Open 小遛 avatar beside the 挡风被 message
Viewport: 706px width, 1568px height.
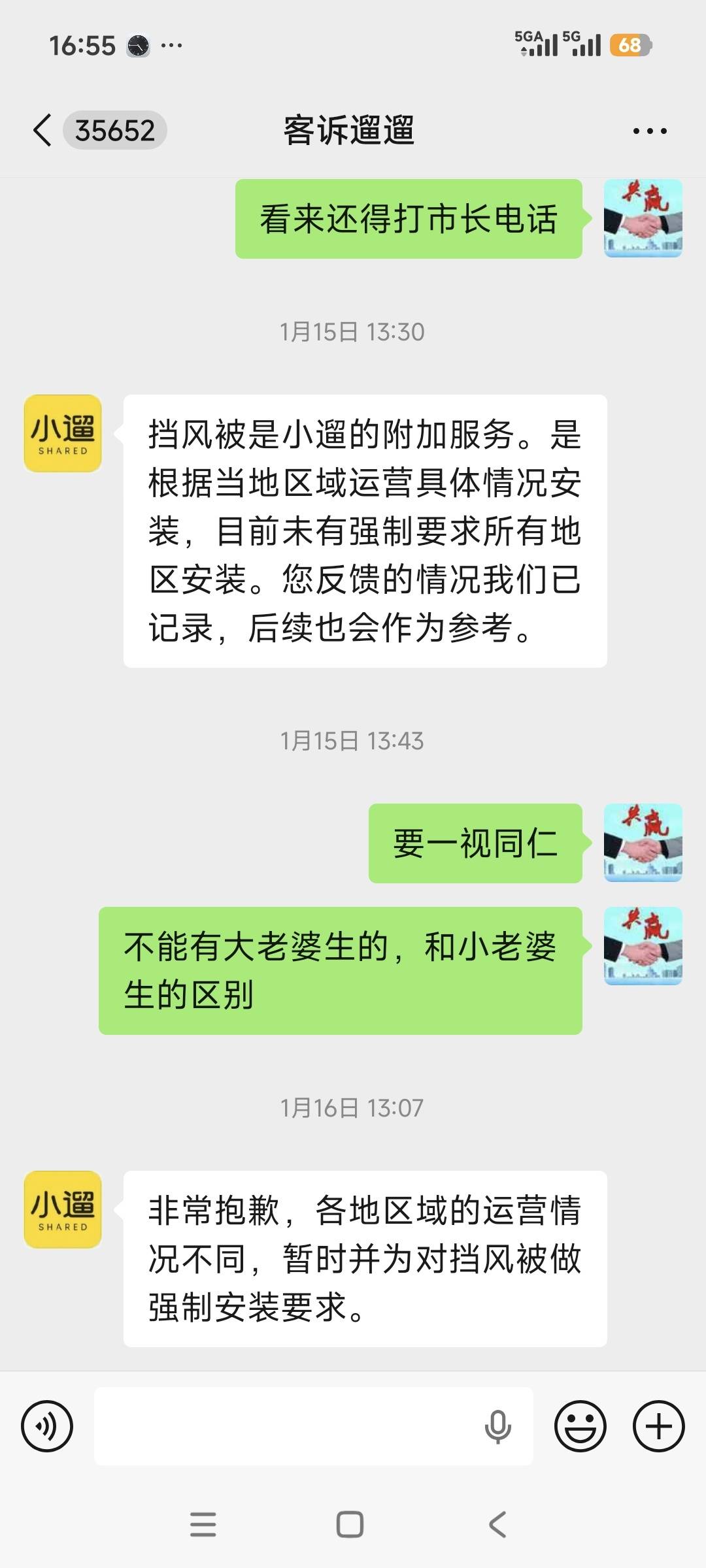pyautogui.click(x=63, y=433)
